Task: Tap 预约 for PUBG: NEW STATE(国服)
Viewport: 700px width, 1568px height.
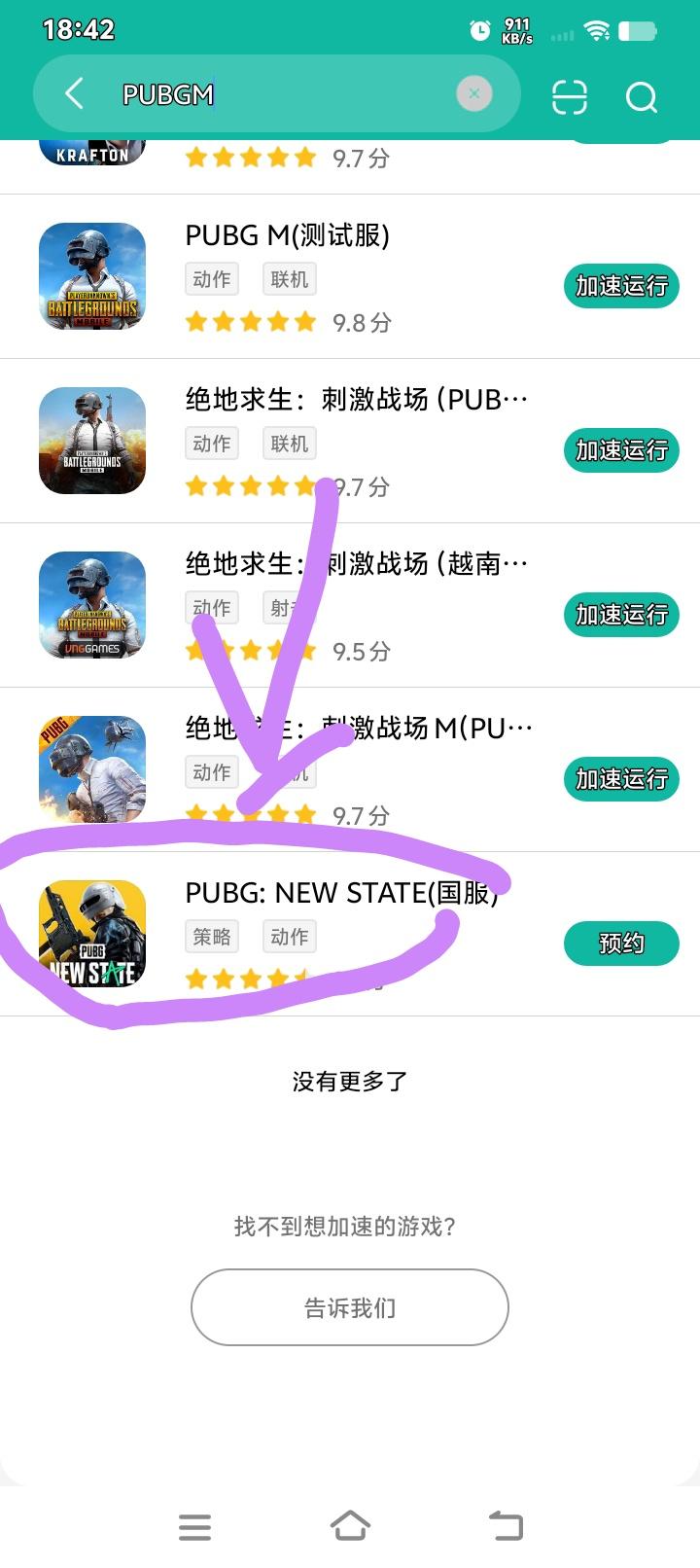Action: (621, 944)
